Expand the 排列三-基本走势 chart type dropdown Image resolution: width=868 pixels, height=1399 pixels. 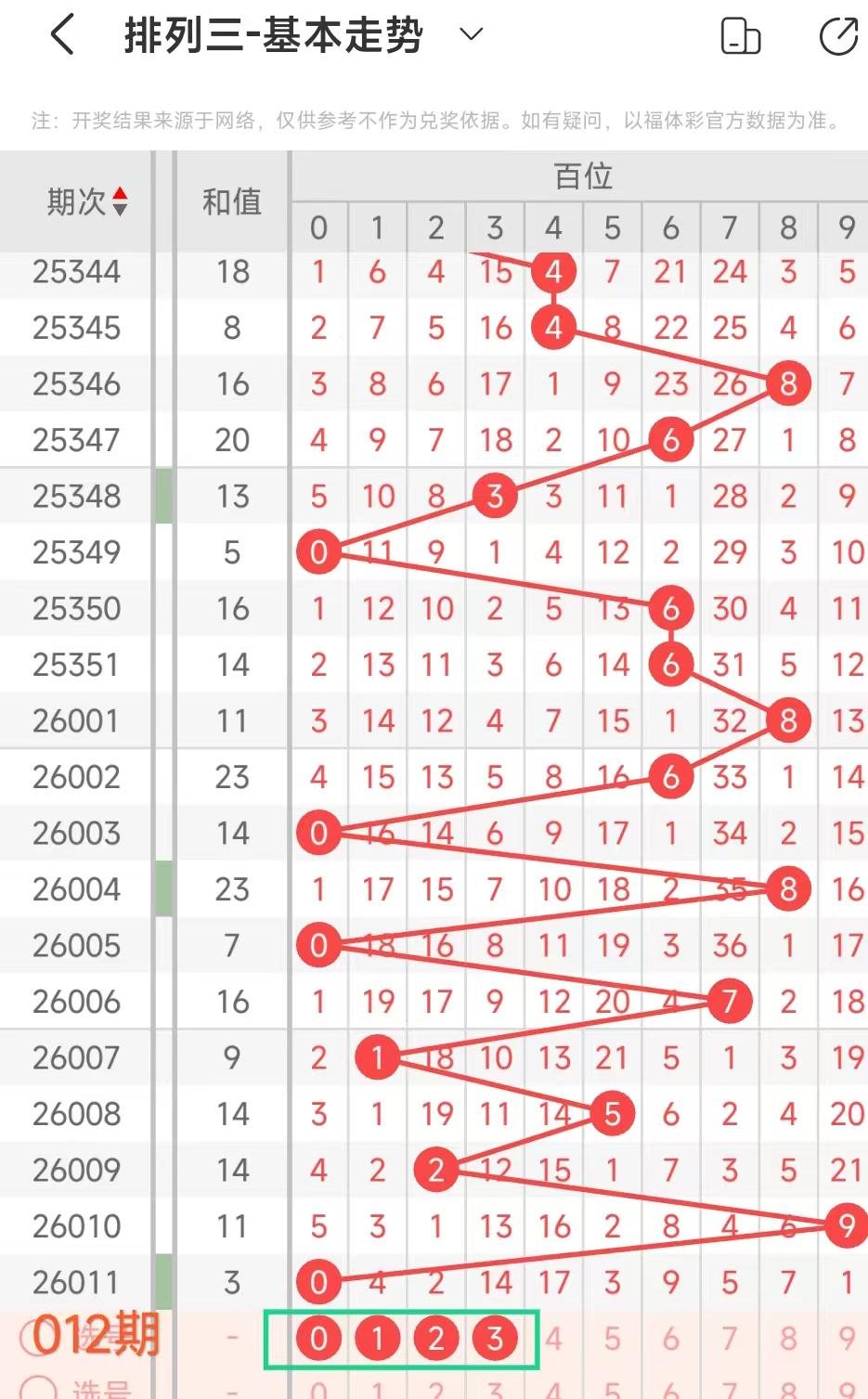(472, 35)
